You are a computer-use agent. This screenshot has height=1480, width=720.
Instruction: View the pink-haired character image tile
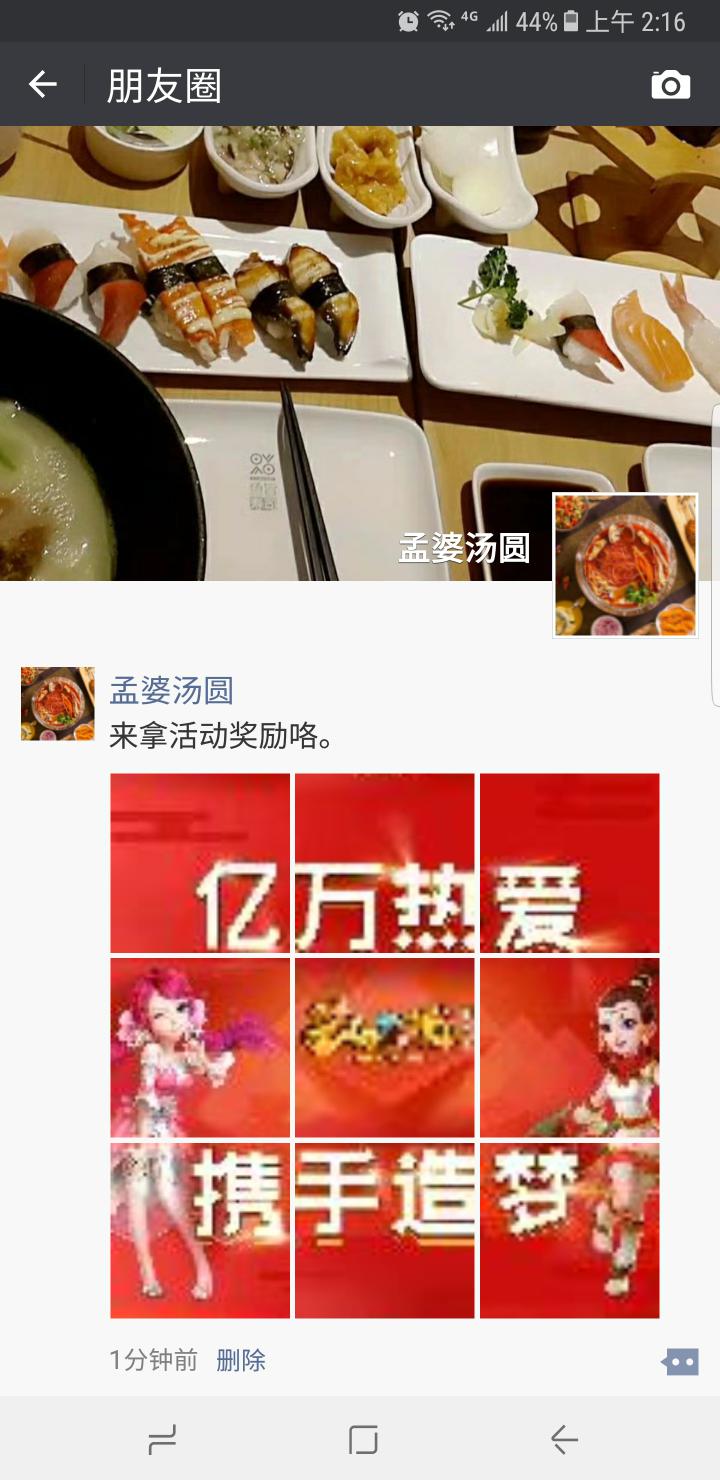200,1047
